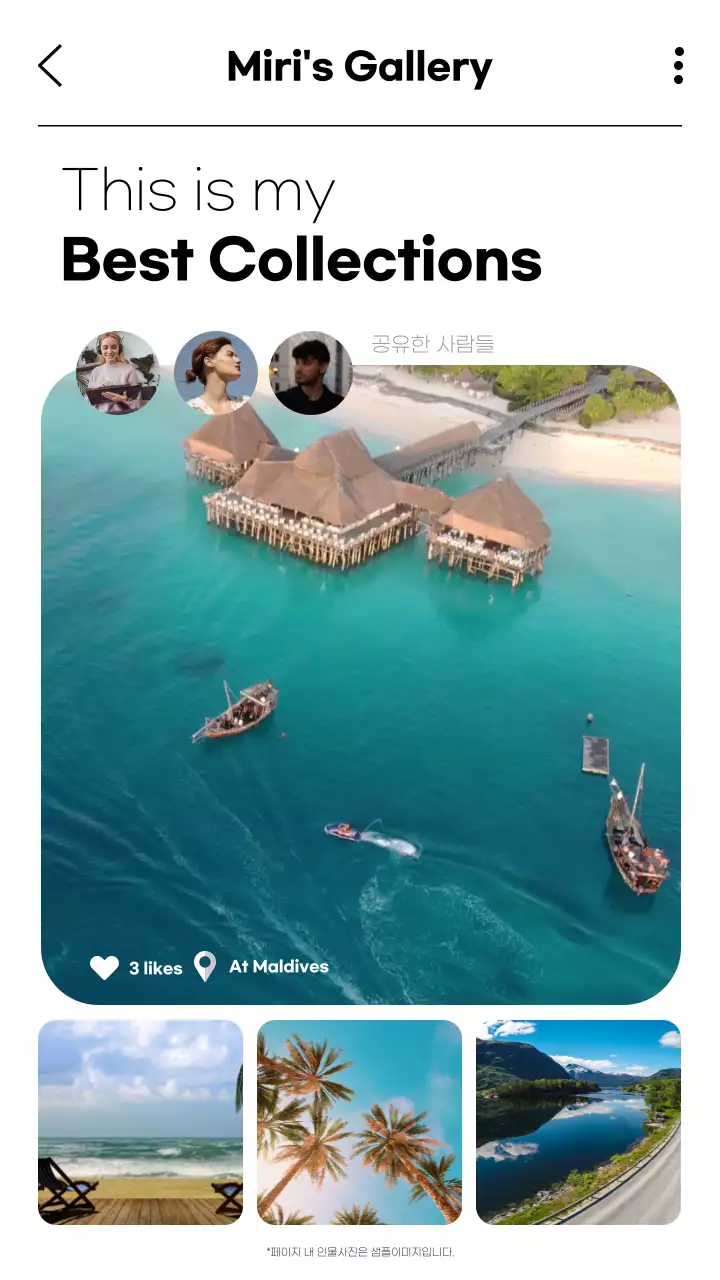View the mountain lake reflection thumbnail
Screen dimensions: 720x1280
pyautogui.click(x=578, y=1122)
